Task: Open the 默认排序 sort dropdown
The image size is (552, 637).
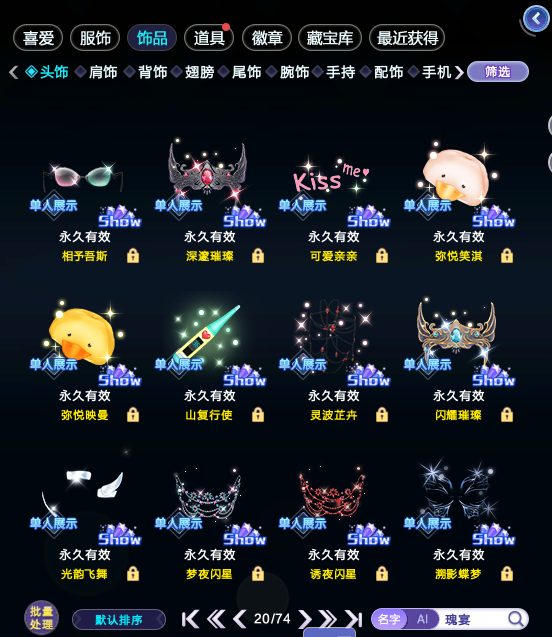Action: [x=119, y=620]
